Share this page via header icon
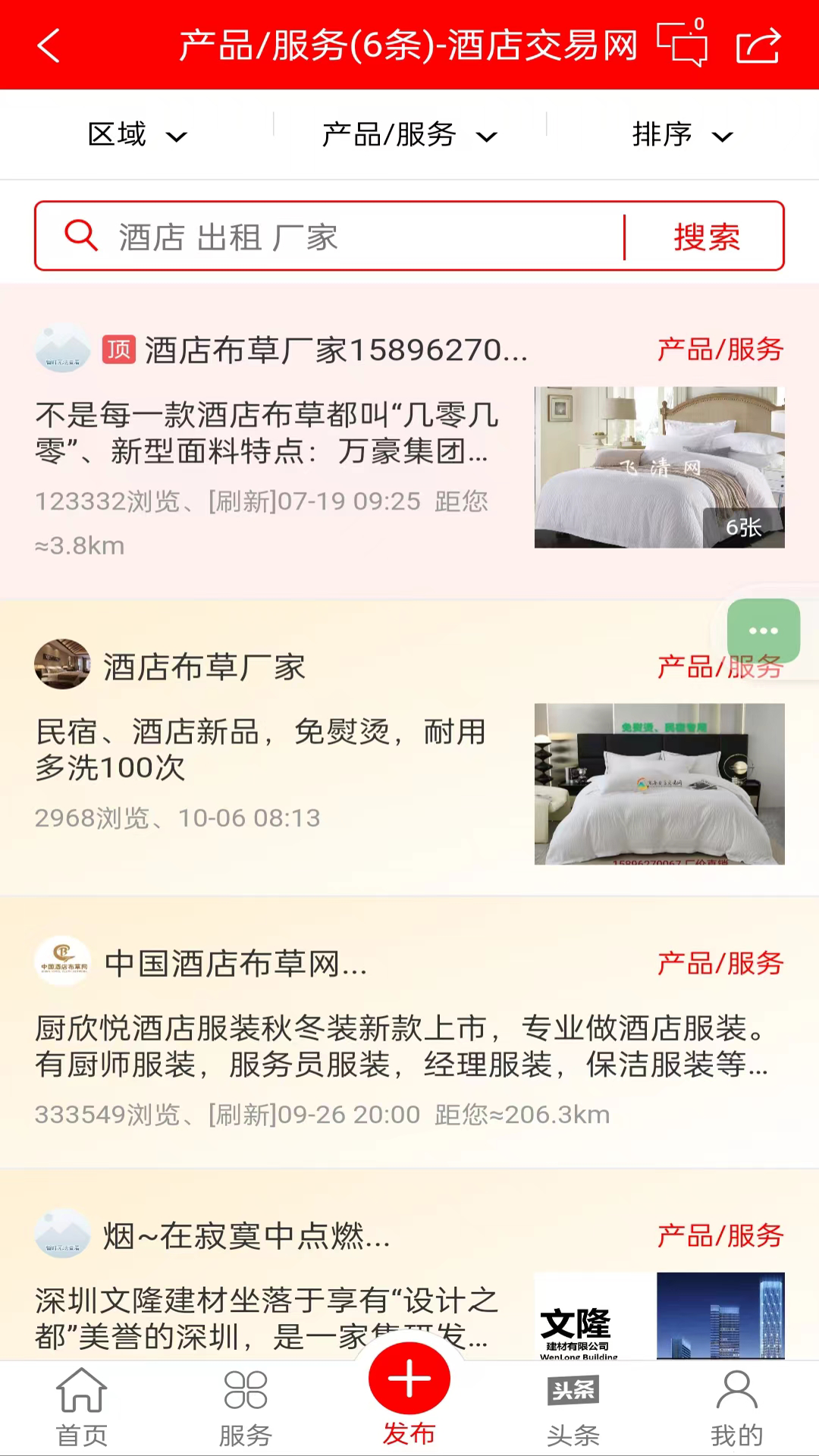Viewport: 819px width, 1456px height. 758,45
